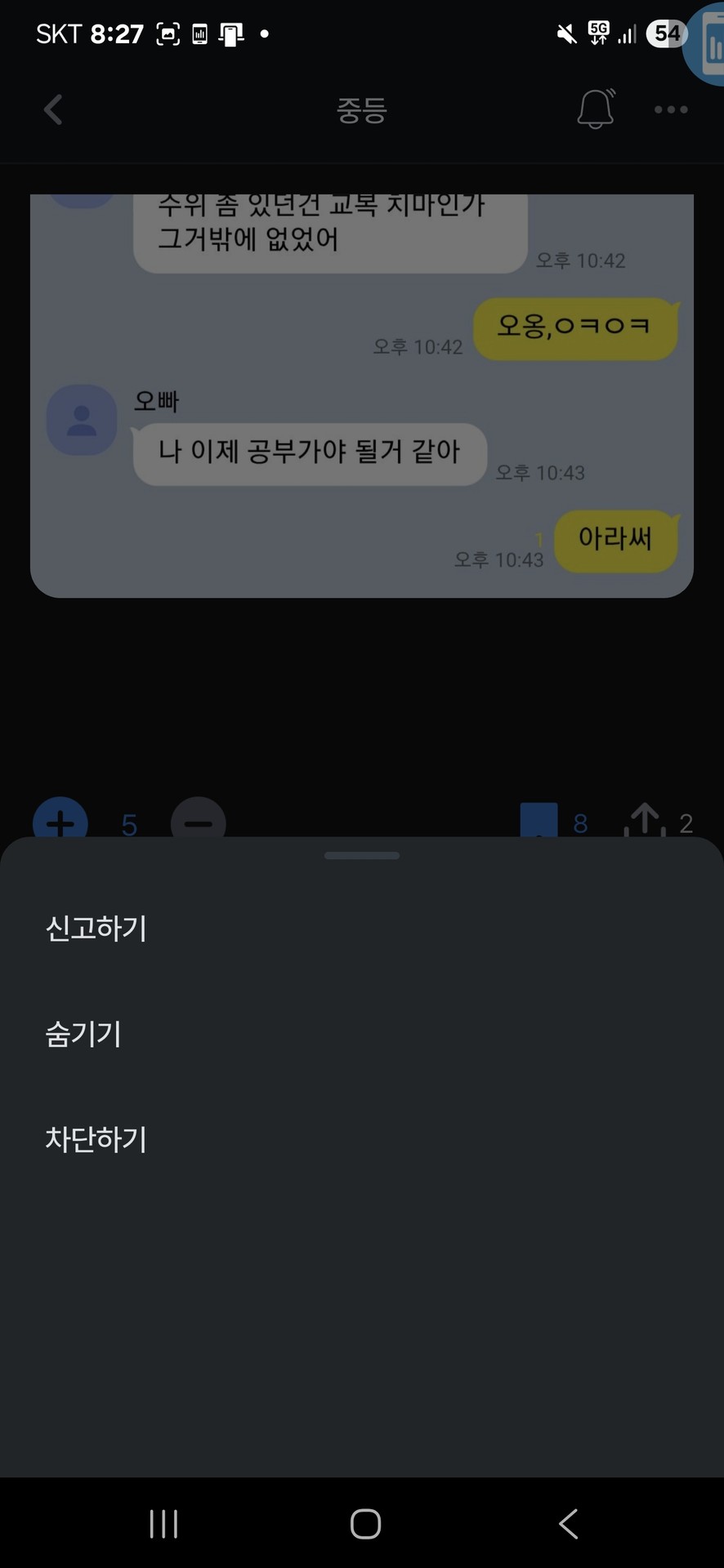Open the three-dot overflow menu
Screen dimensions: 724x1568
[670, 109]
